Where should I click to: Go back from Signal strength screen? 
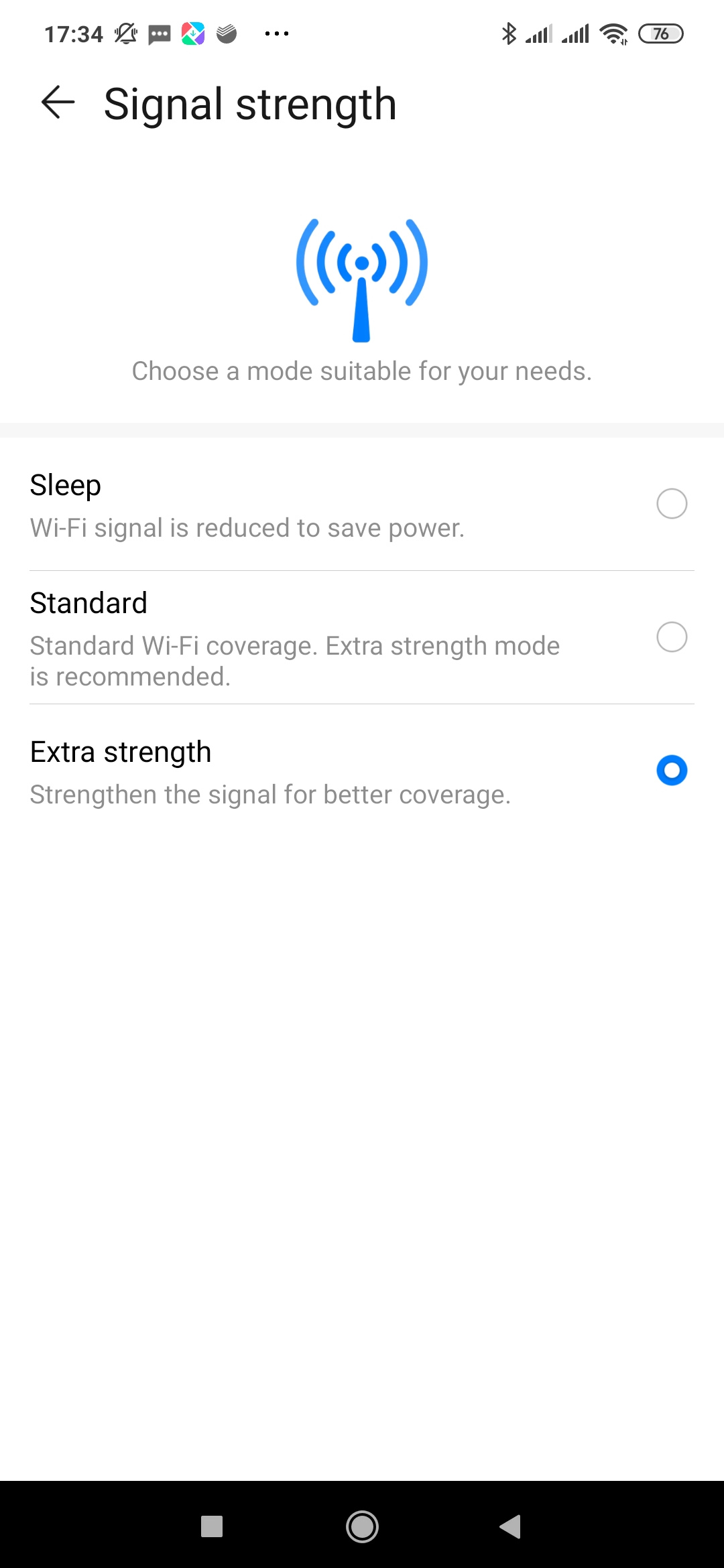click(58, 103)
